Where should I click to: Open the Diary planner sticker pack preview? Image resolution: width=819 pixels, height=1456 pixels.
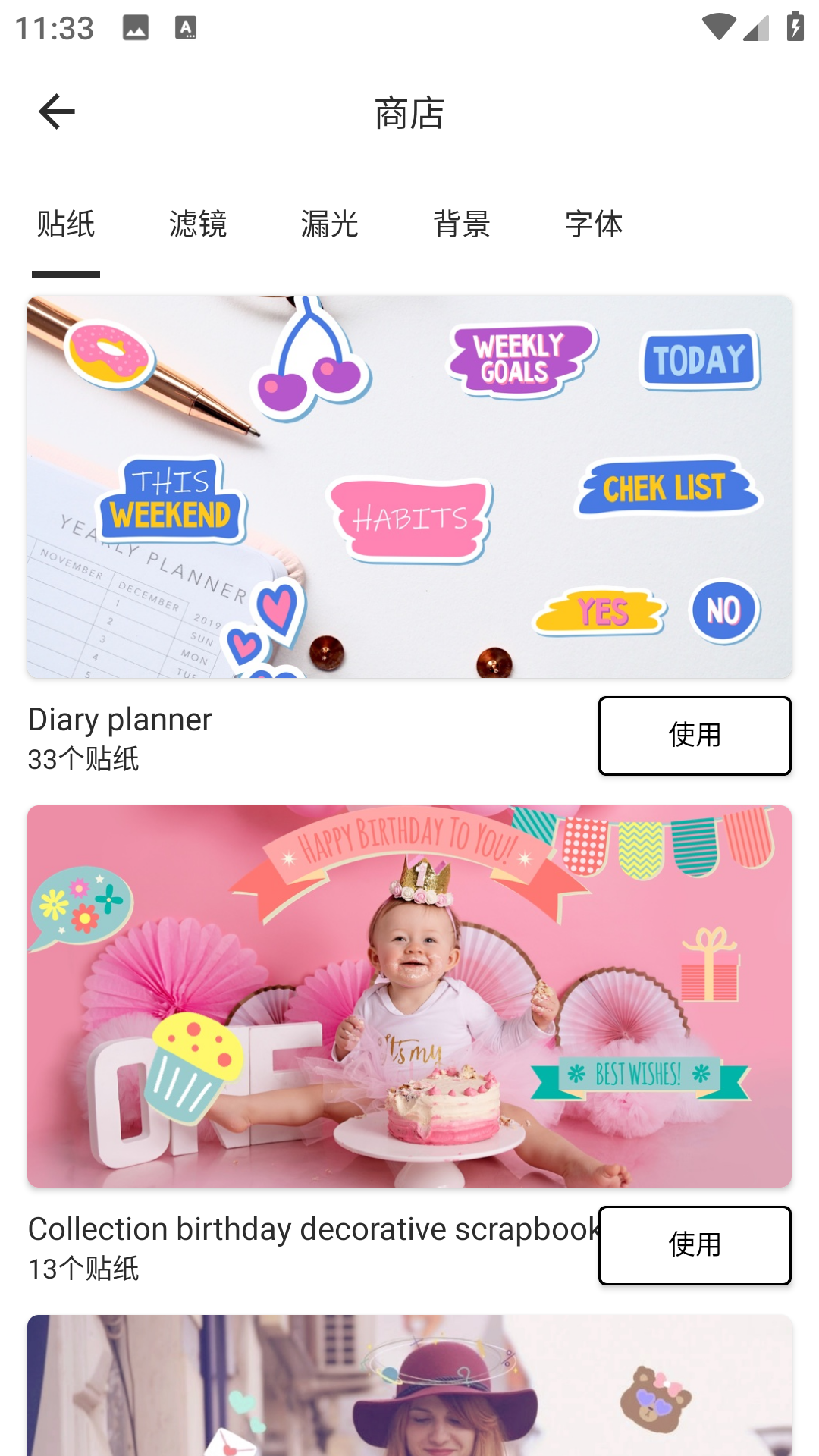coord(409,487)
